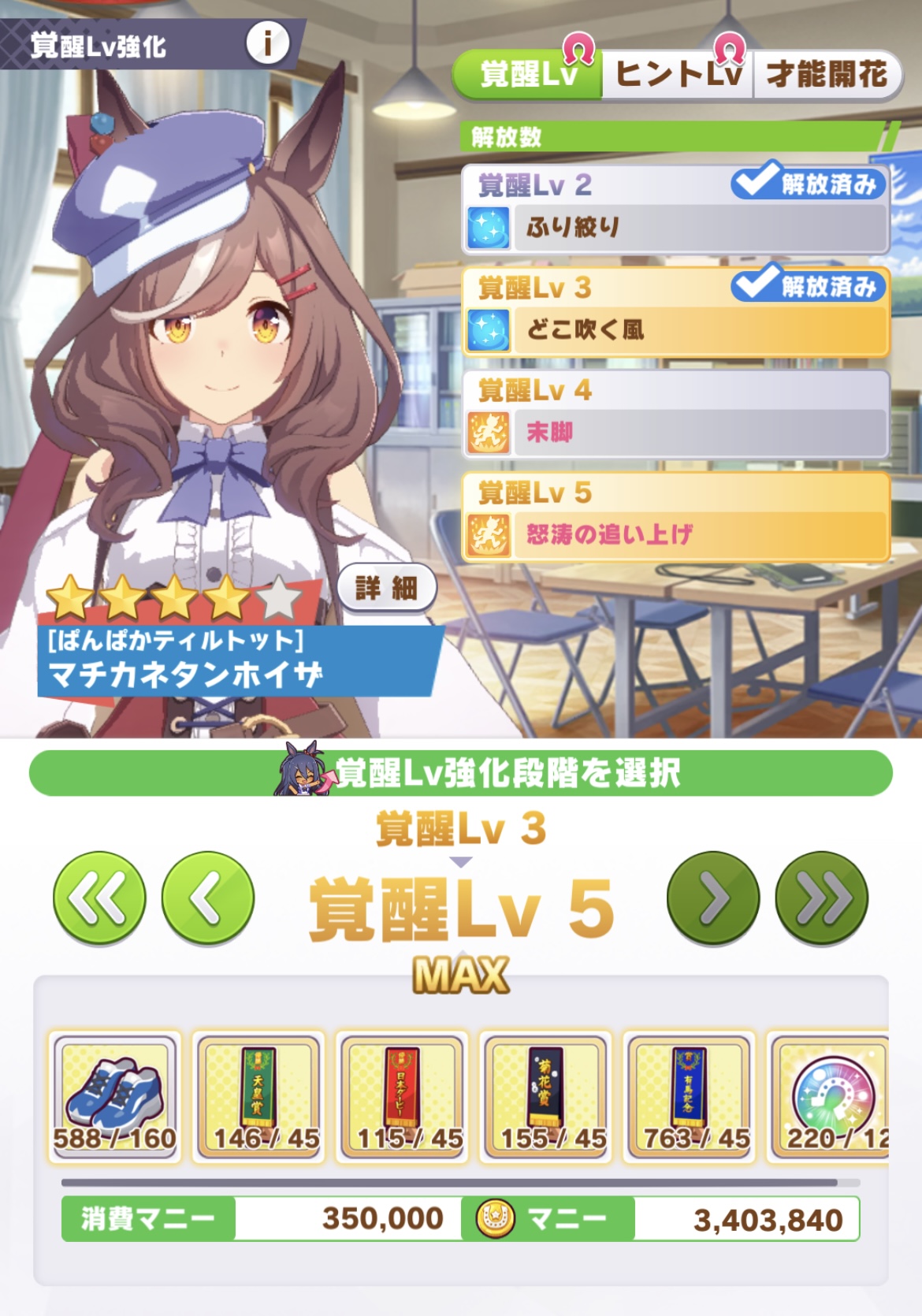Open the 詳細 details button
The width and height of the screenshot is (922, 1316).
(386, 588)
